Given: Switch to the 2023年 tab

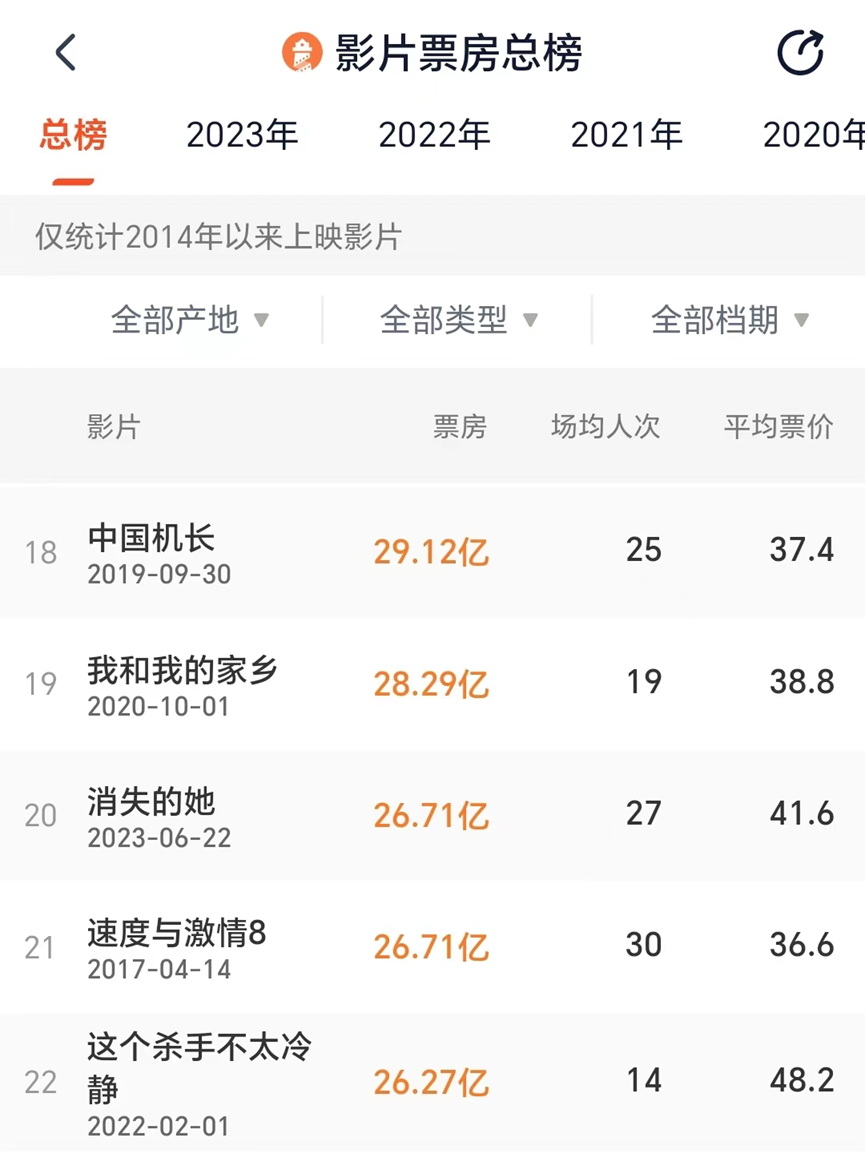Looking at the screenshot, I should coord(242,135).
